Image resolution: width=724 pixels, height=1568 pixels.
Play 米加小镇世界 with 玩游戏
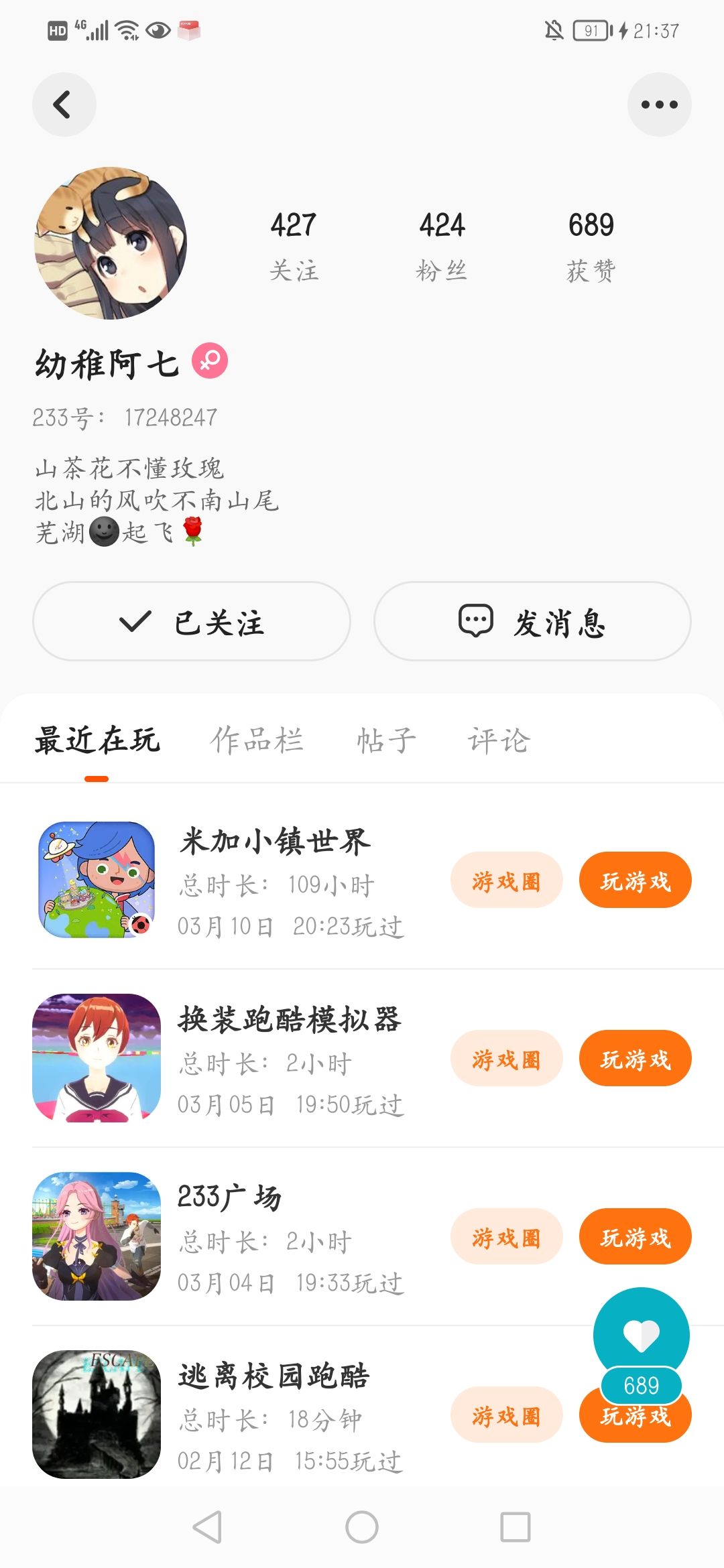[x=635, y=880]
